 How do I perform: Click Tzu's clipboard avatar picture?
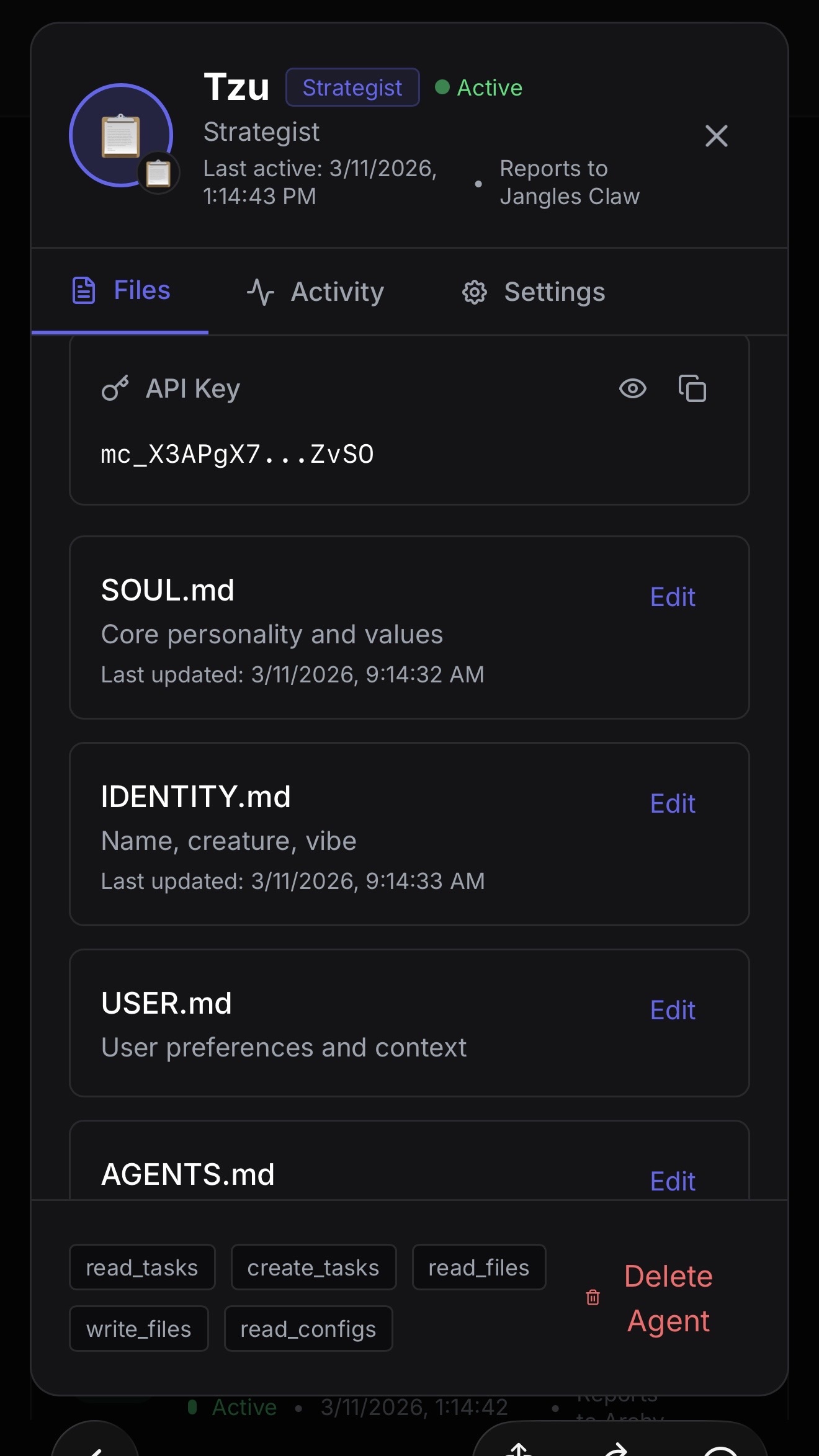point(122,135)
